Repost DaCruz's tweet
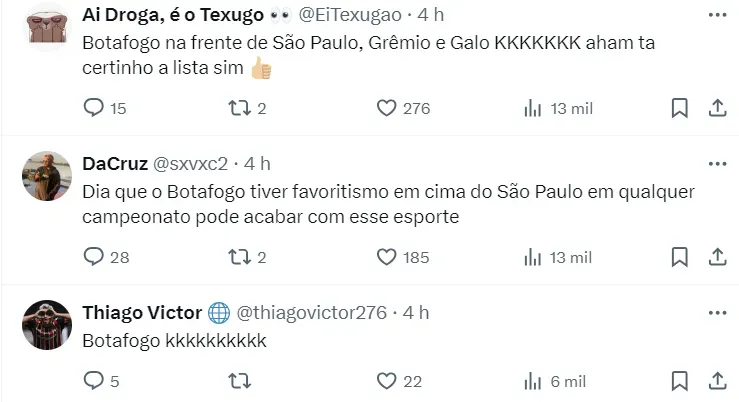739x402 pixels. (238, 257)
